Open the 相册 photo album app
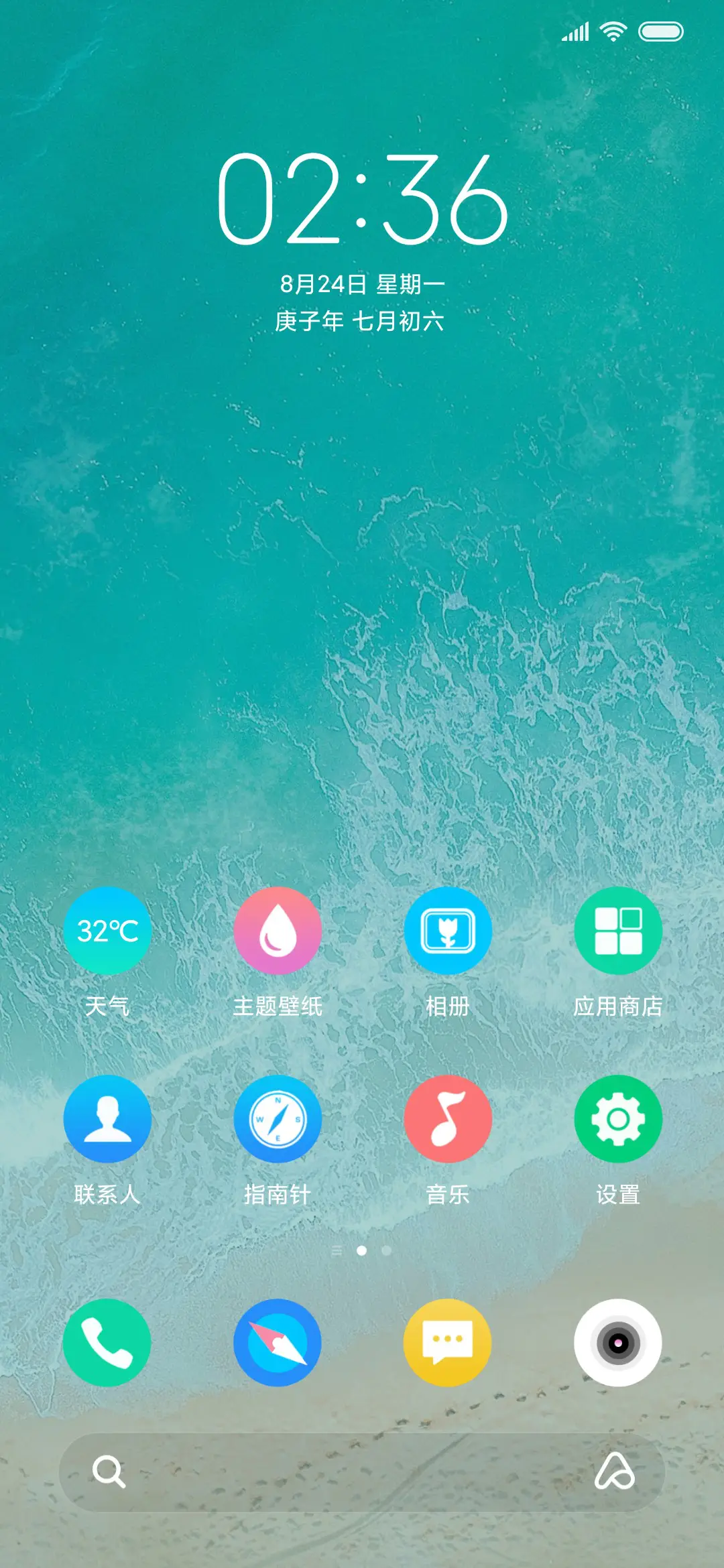Viewport: 724px width, 1568px height. (448, 931)
